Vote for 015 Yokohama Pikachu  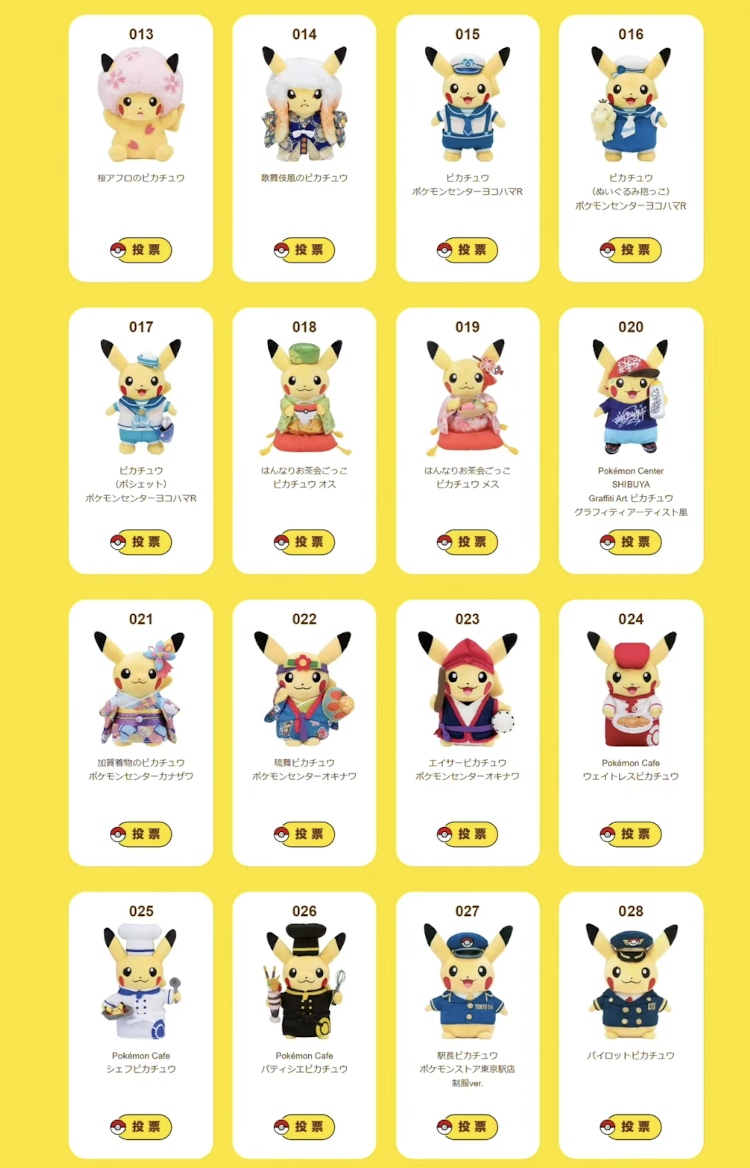[x=468, y=250]
